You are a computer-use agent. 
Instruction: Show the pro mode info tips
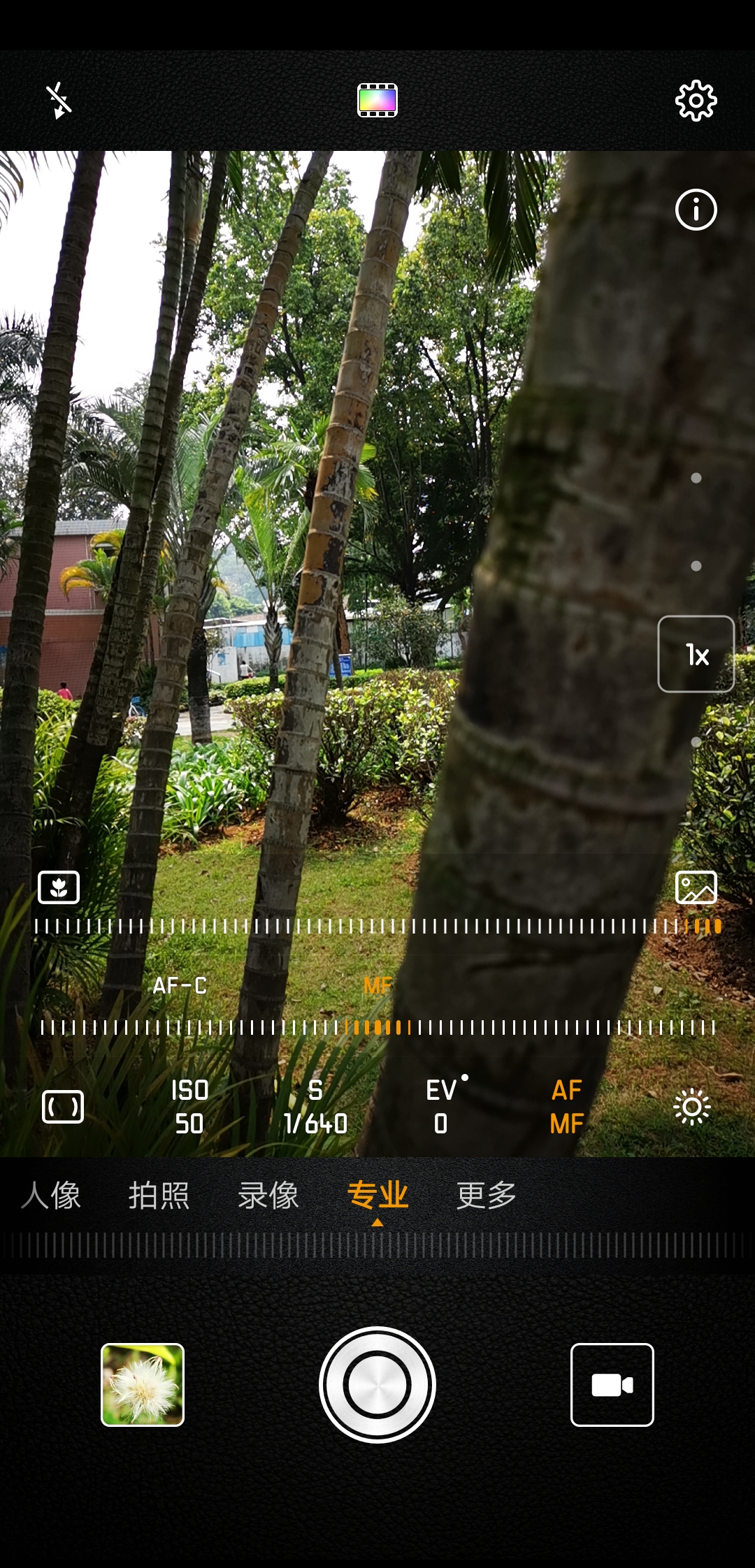(x=696, y=209)
